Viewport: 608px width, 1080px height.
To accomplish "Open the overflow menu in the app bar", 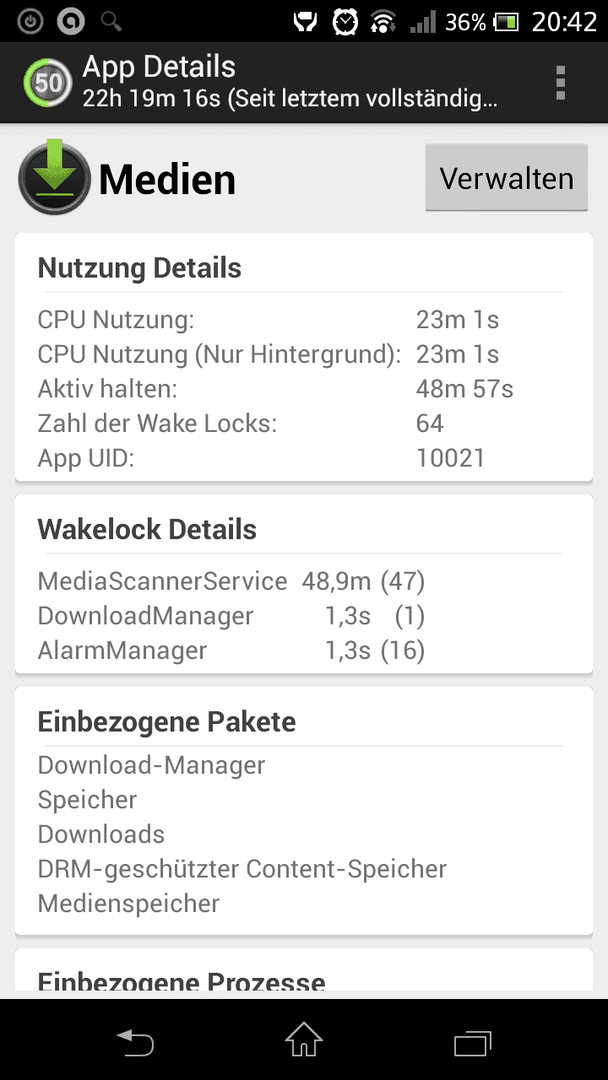I will [x=560, y=83].
